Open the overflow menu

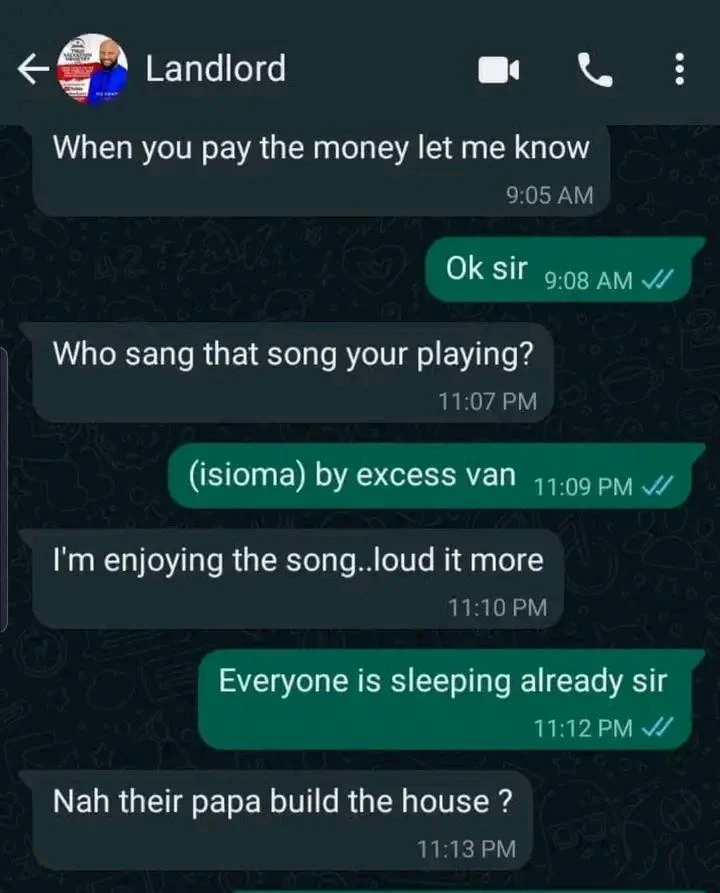pyautogui.click(x=680, y=69)
